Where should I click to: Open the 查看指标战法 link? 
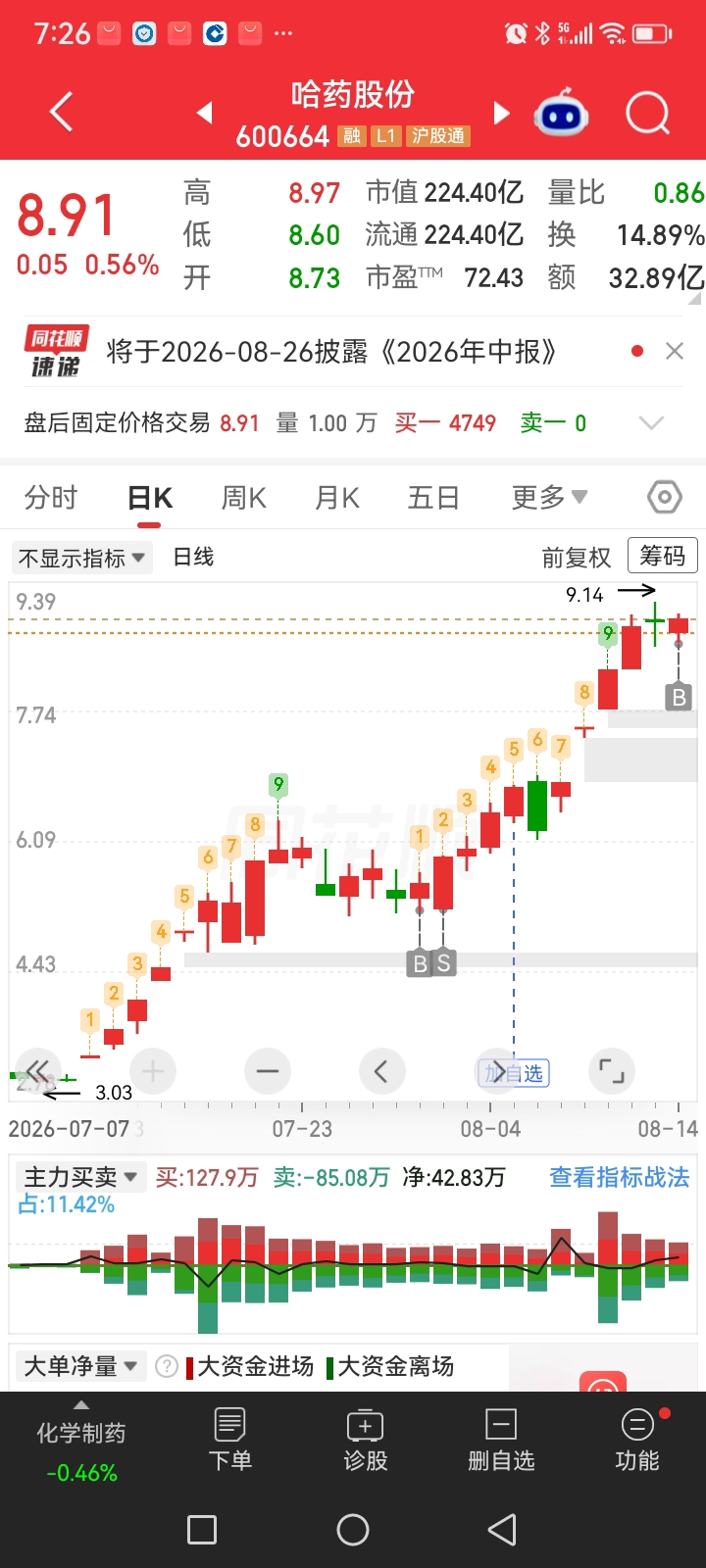(619, 1177)
